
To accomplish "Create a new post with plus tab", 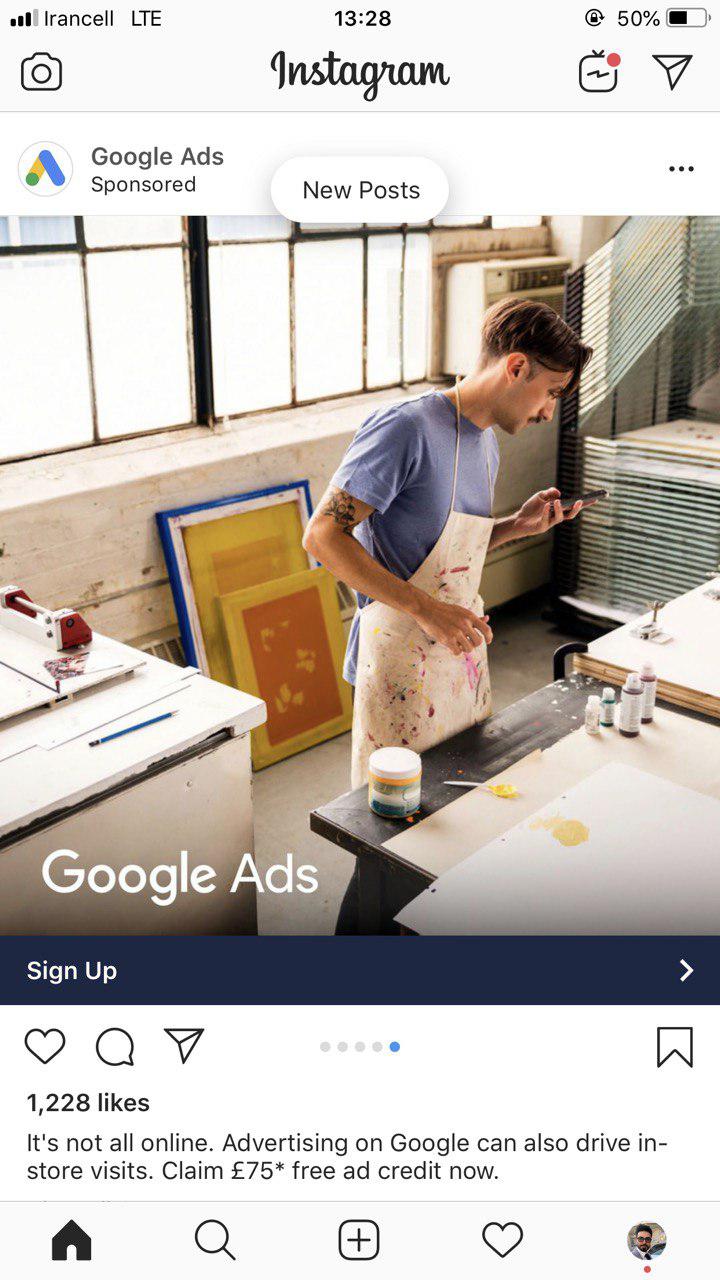I will coord(359,1241).
